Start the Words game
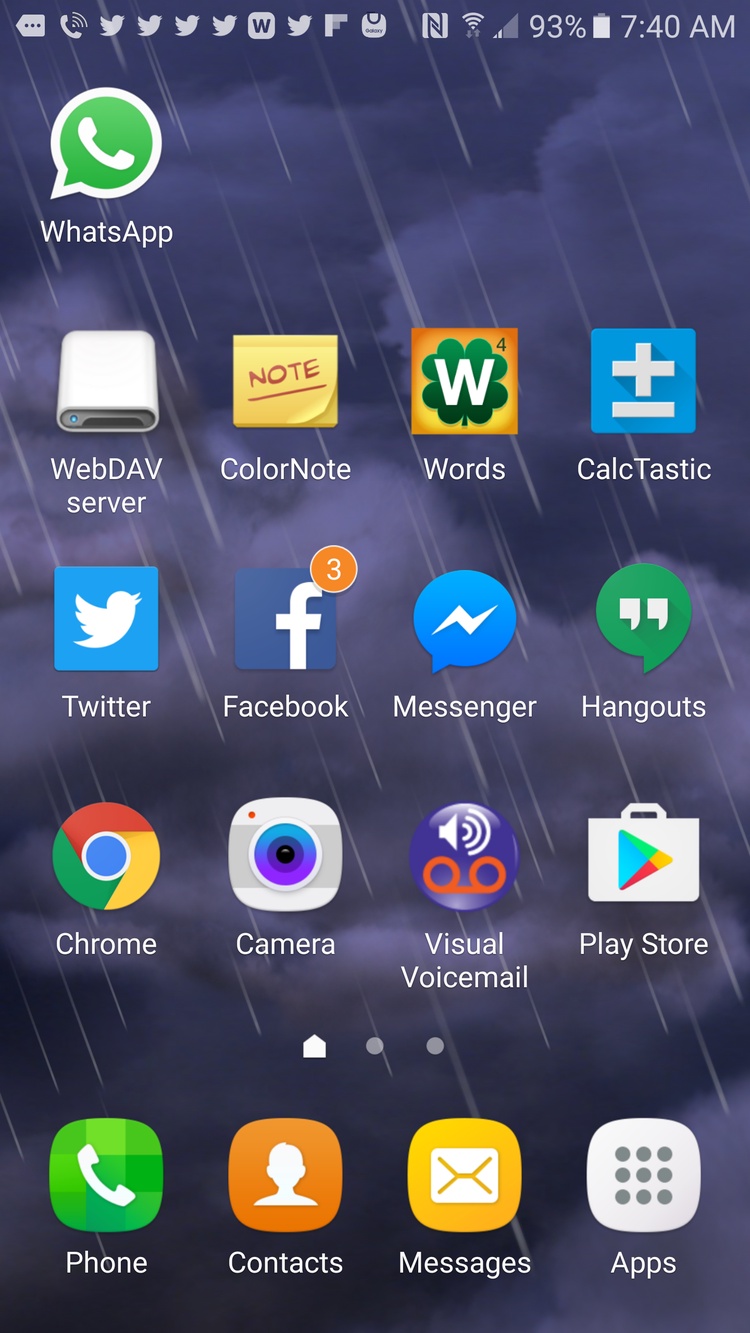The height and width of the screenshot is (1333, 750). (464, 382)
